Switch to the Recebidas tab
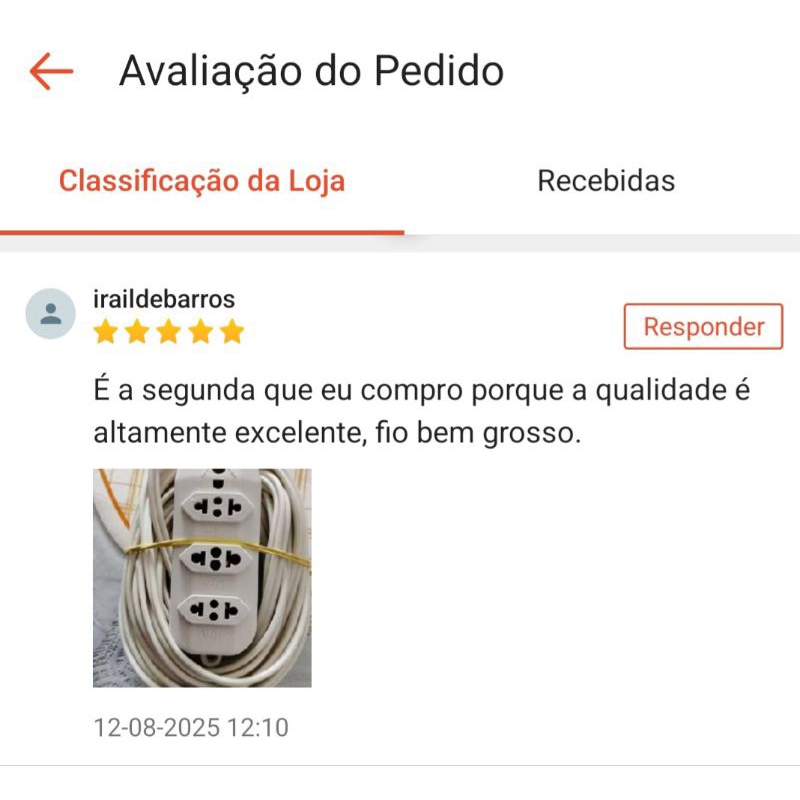This screenshot has height=800, width=800. 606,181
